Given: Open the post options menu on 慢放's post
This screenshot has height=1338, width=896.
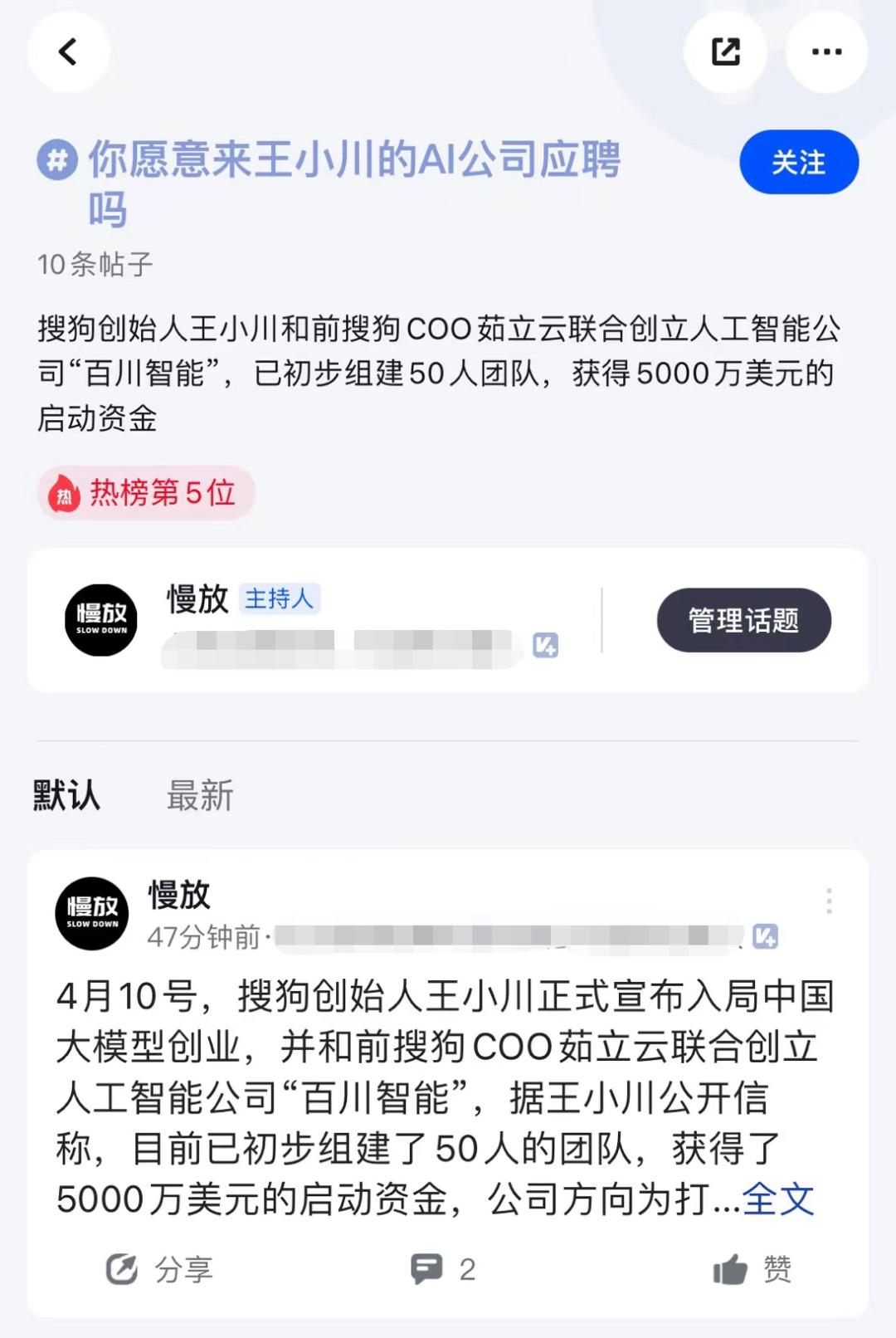Looking at the screenshot, I should 829,901.
